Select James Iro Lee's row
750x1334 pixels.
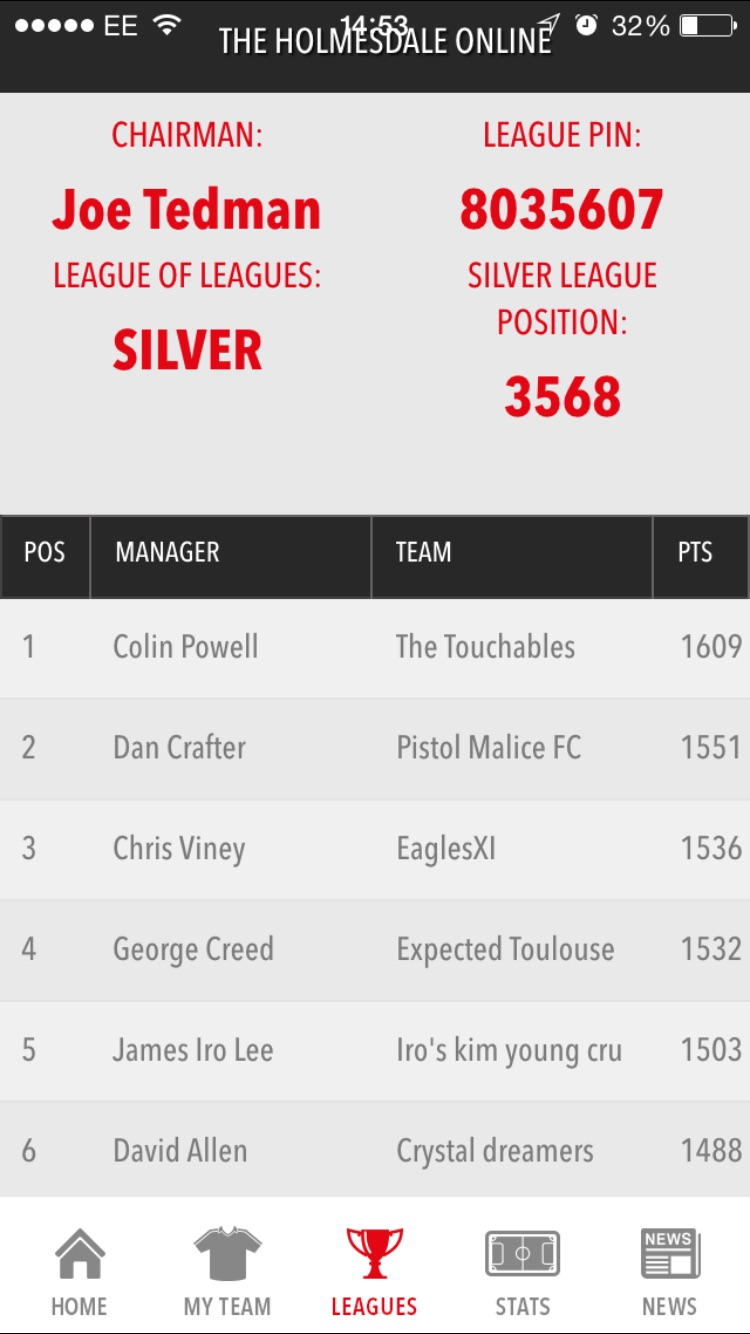point(375,1051)
